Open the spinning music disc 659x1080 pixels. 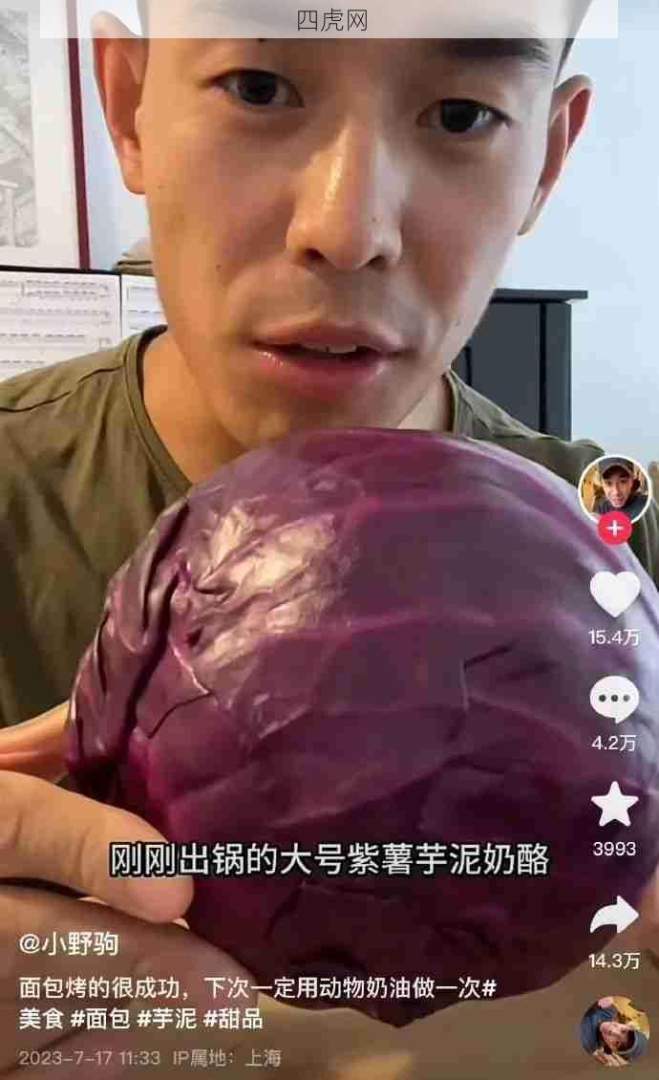coord(614,1031)
